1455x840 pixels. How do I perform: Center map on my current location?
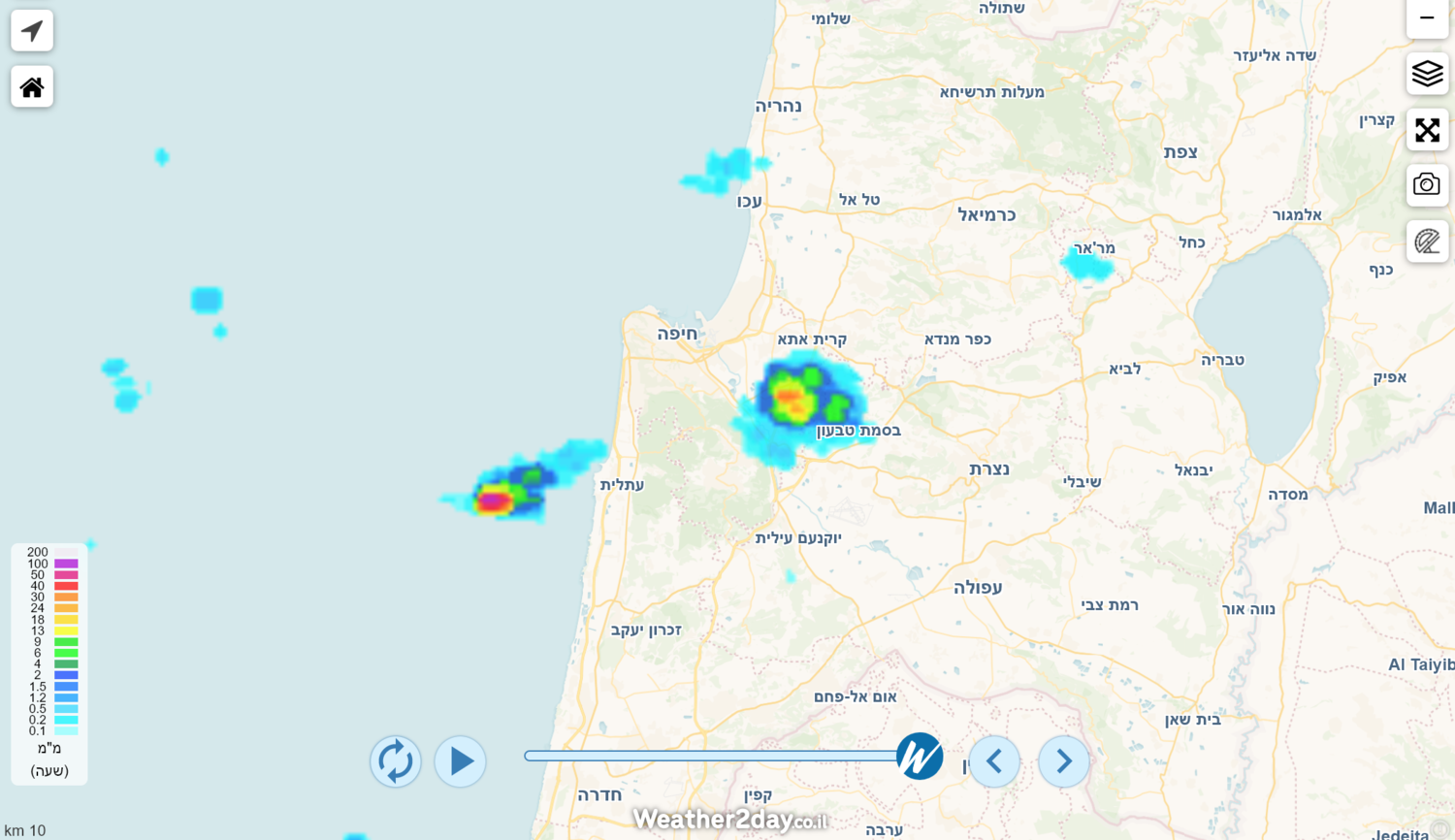[32, 31]
